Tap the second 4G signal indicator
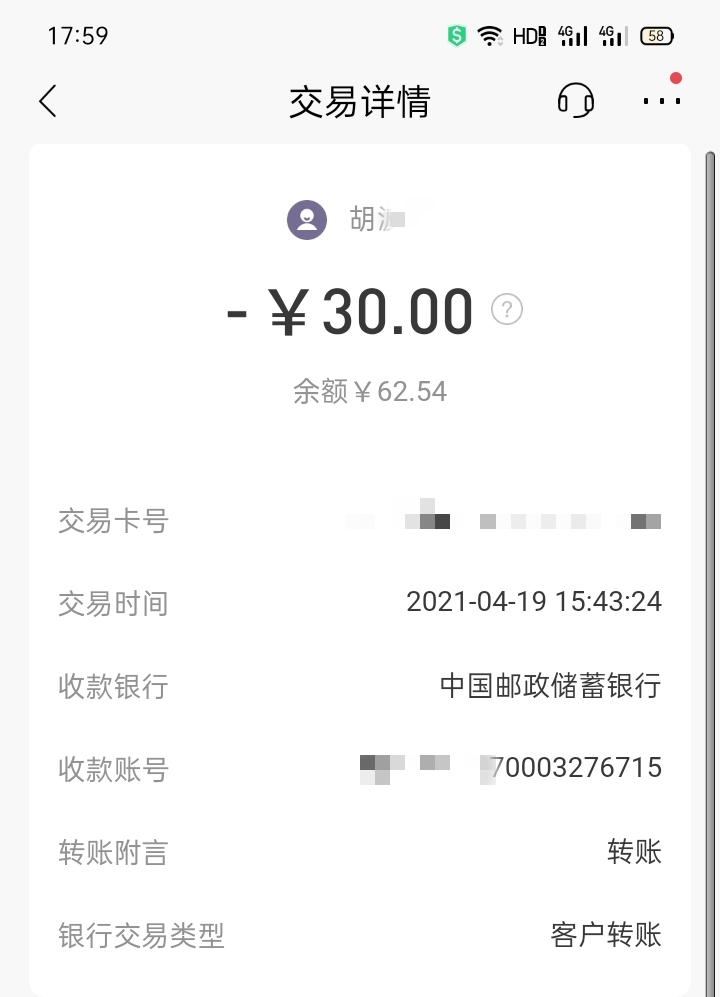720x997 pixels. tap(611, 35)
